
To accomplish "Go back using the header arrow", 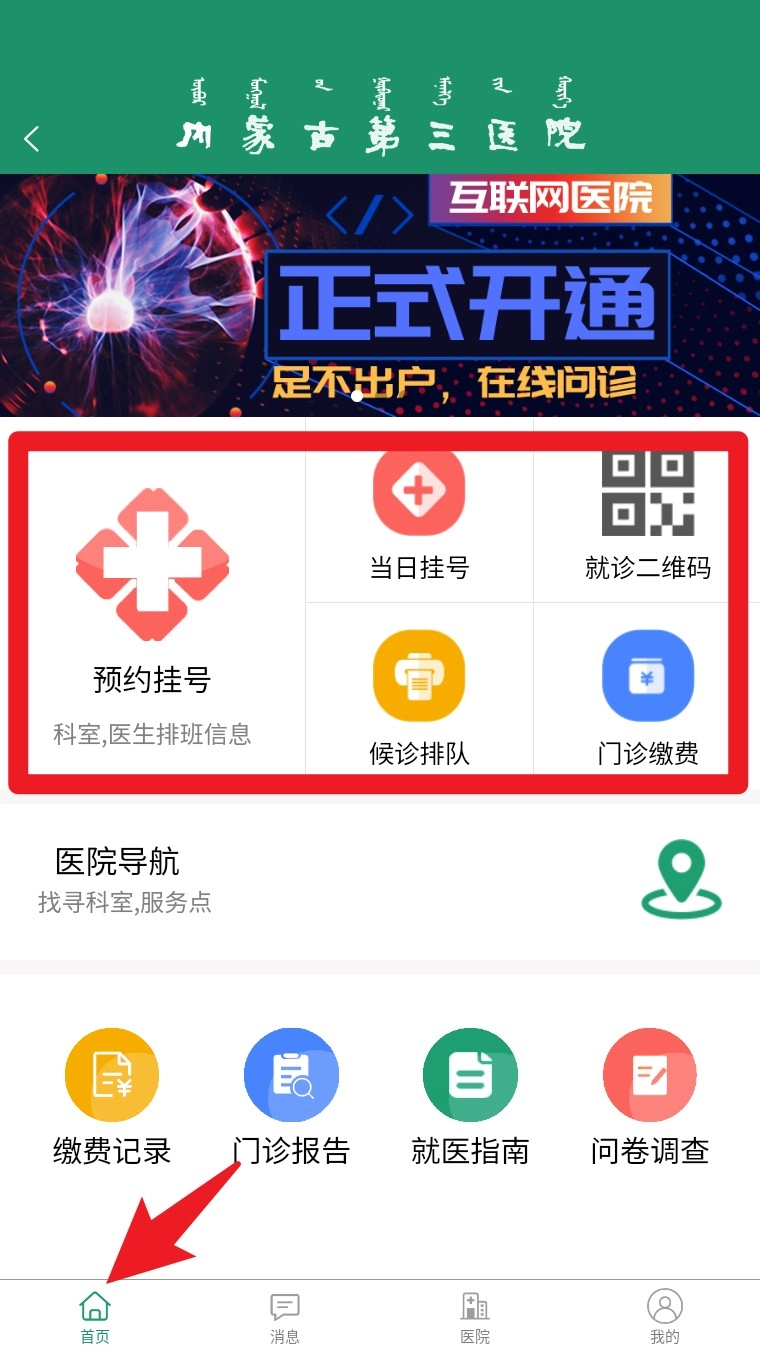I will click(32, 138).
